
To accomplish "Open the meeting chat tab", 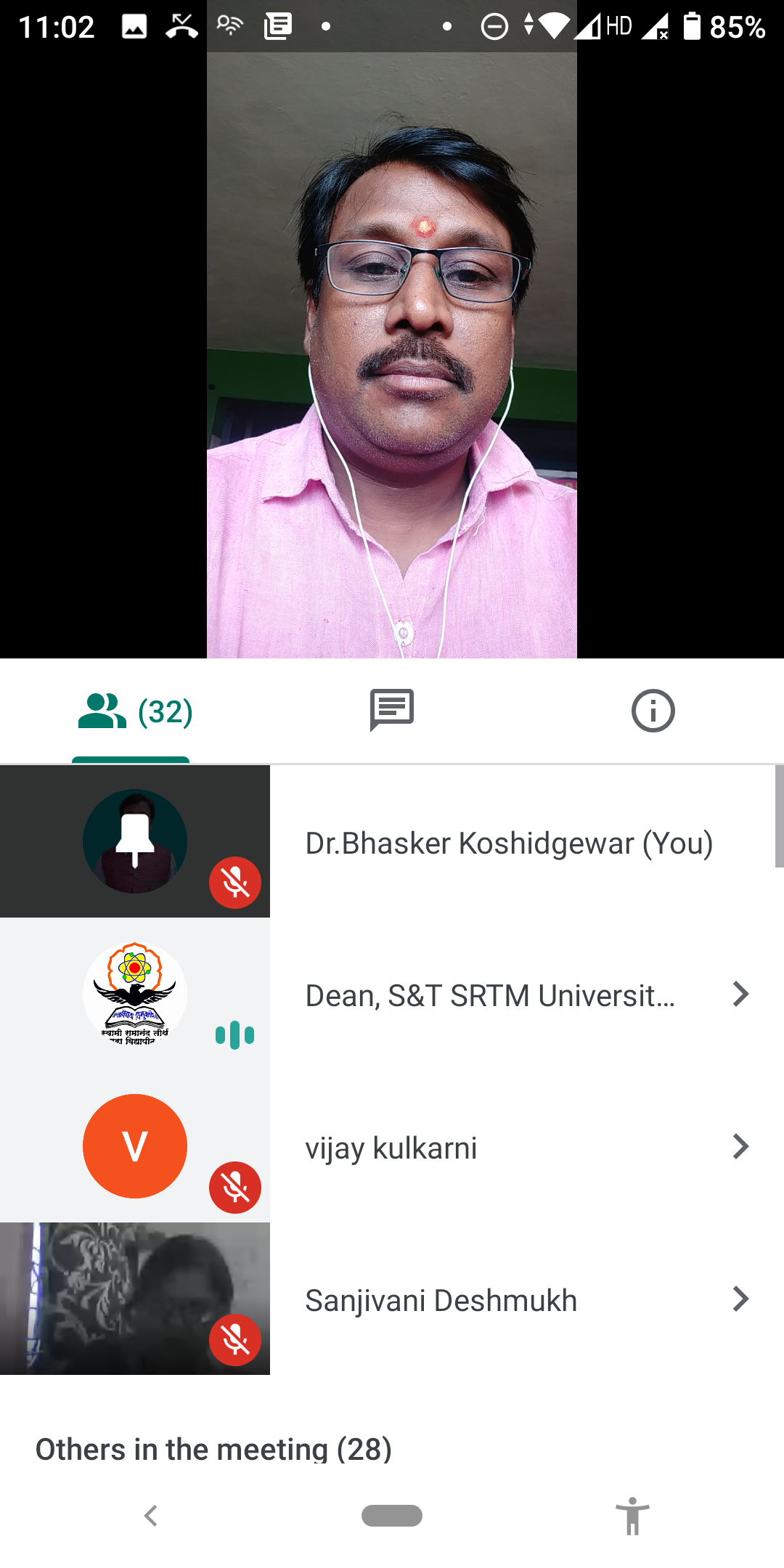I will pyautogui.click(x=392, y=711).
